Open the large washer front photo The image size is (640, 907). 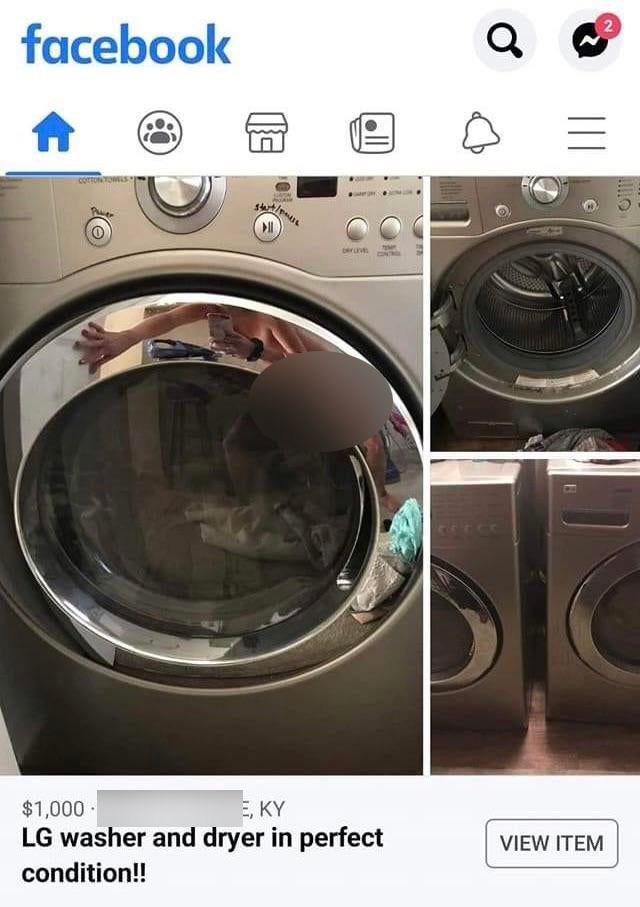point(211,475)
